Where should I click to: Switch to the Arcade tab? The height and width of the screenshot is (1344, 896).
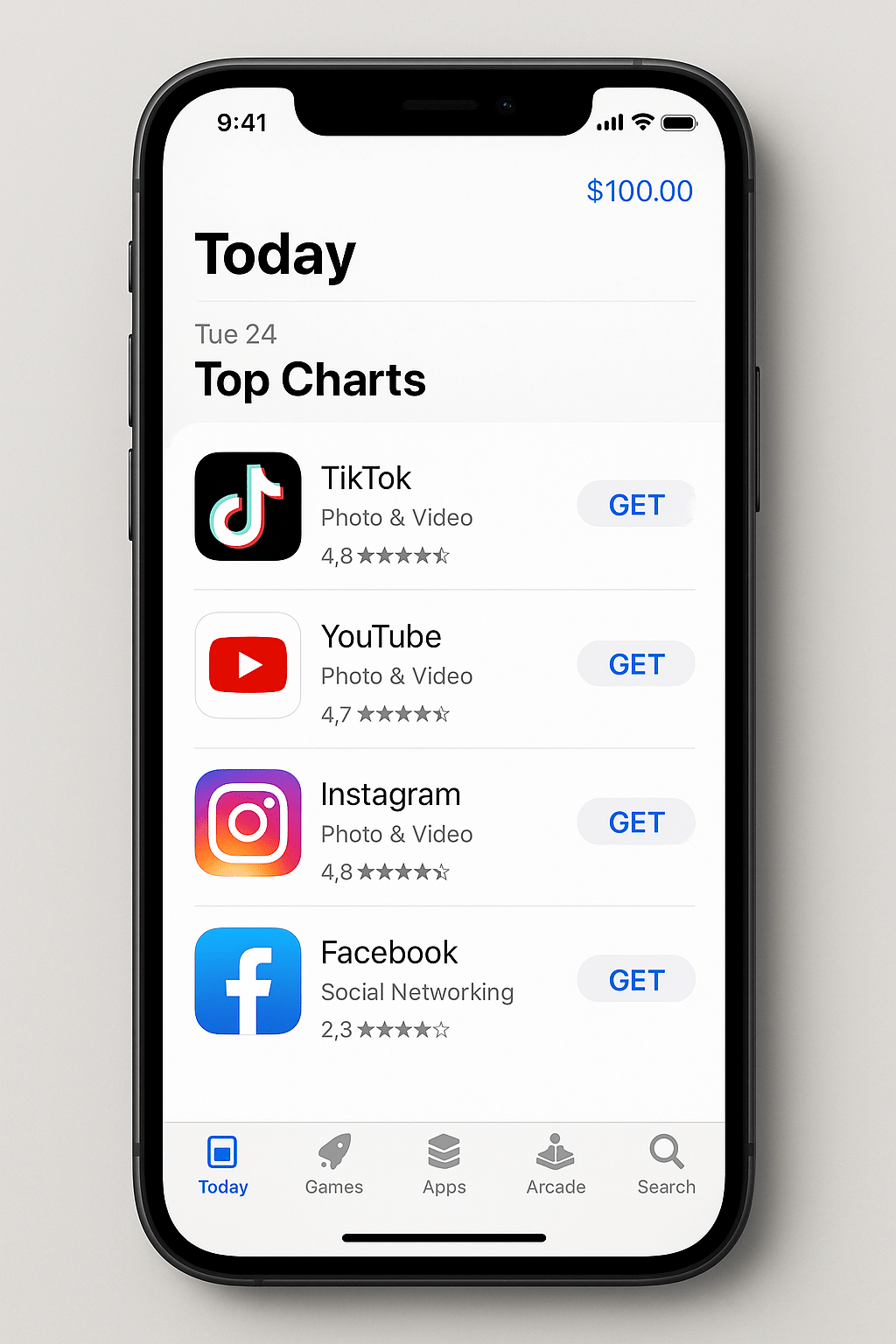(556, 1165)
